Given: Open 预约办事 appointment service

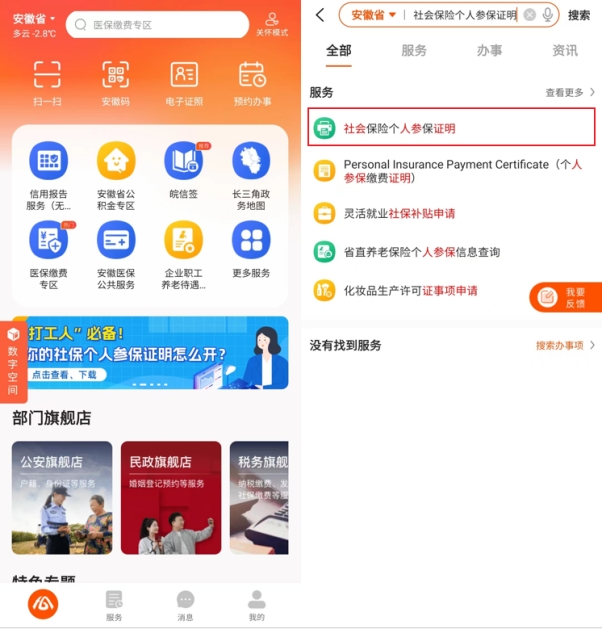Looking at the screenshot, I should 252,80.
